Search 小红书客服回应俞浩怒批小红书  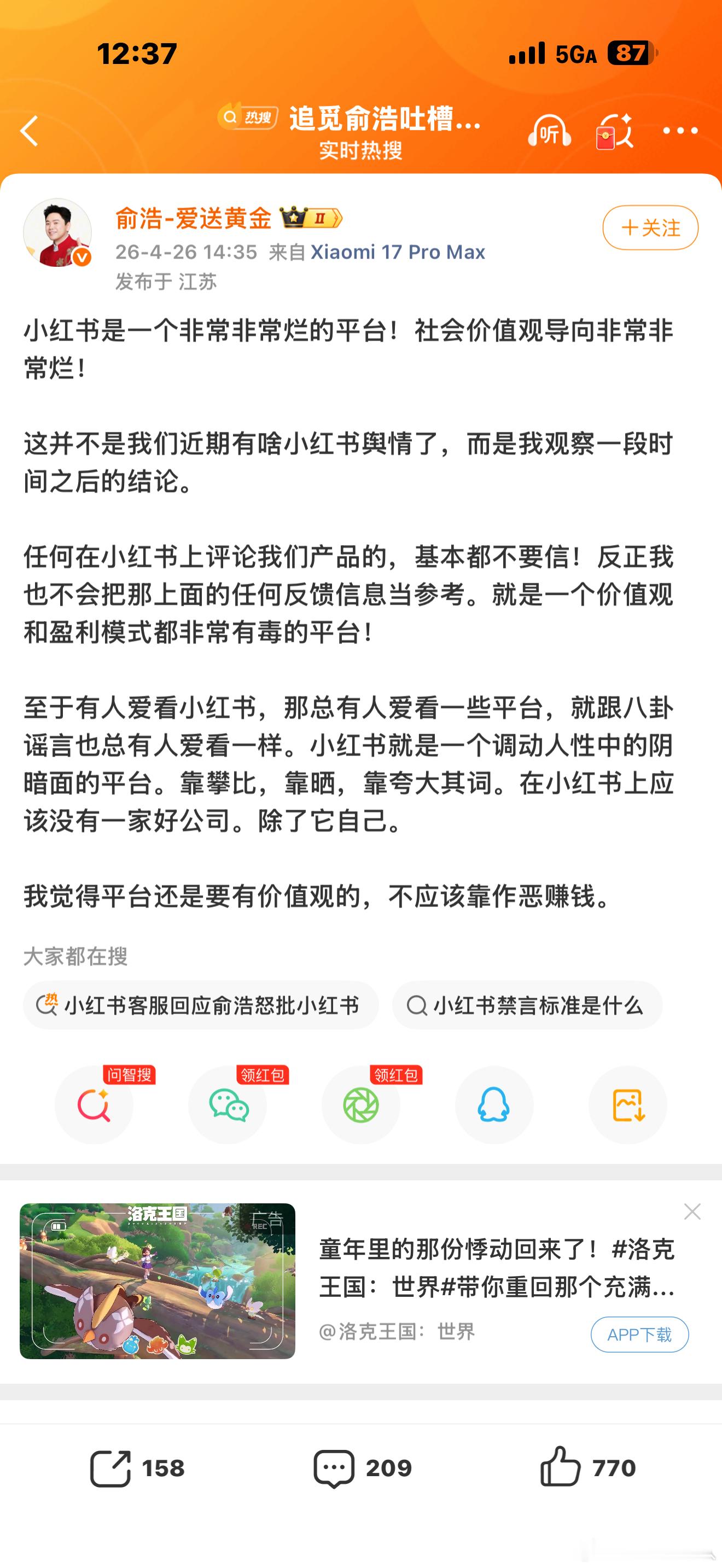[201, 1006]
